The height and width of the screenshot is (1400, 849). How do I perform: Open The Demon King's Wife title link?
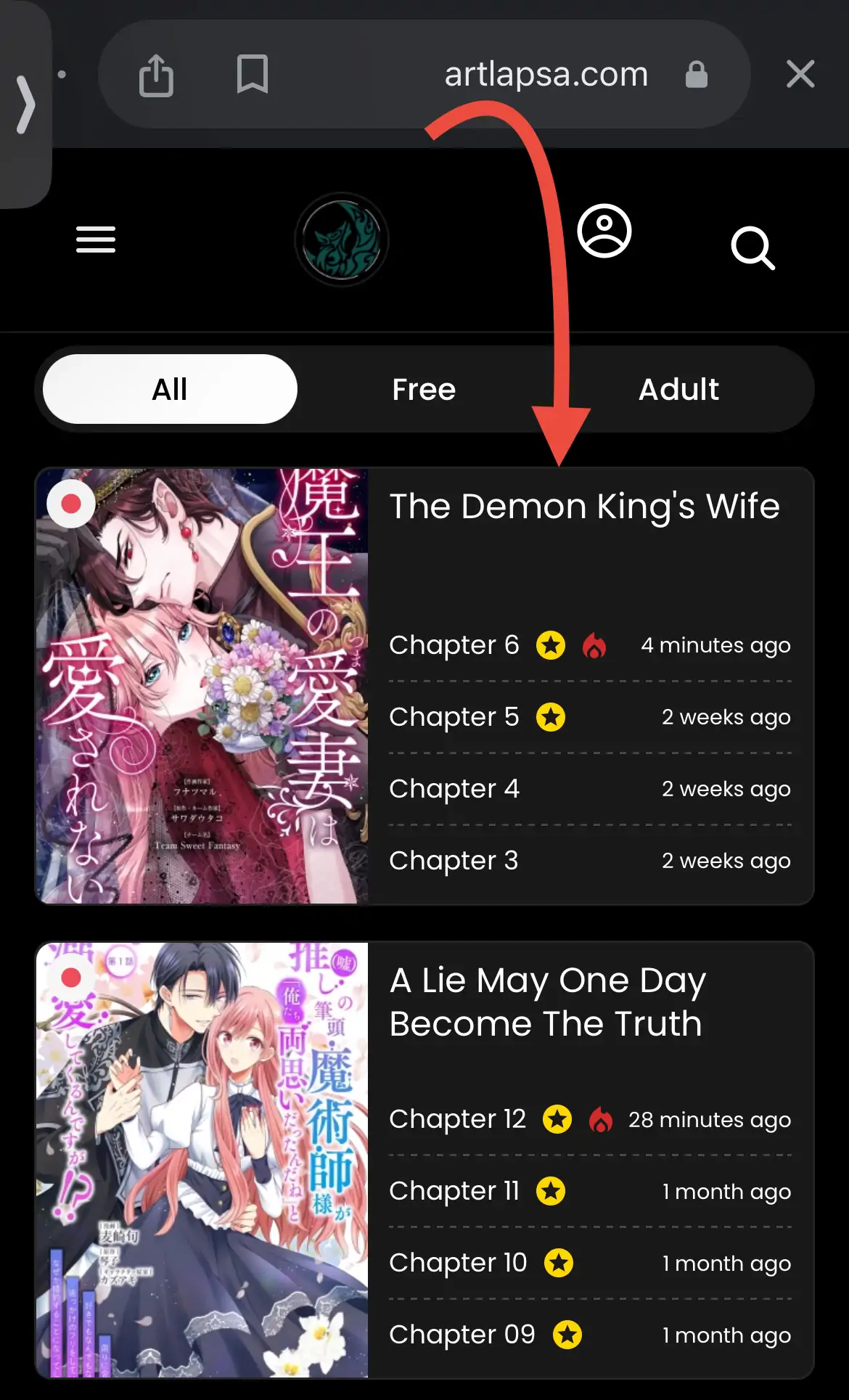coord(584,506)
